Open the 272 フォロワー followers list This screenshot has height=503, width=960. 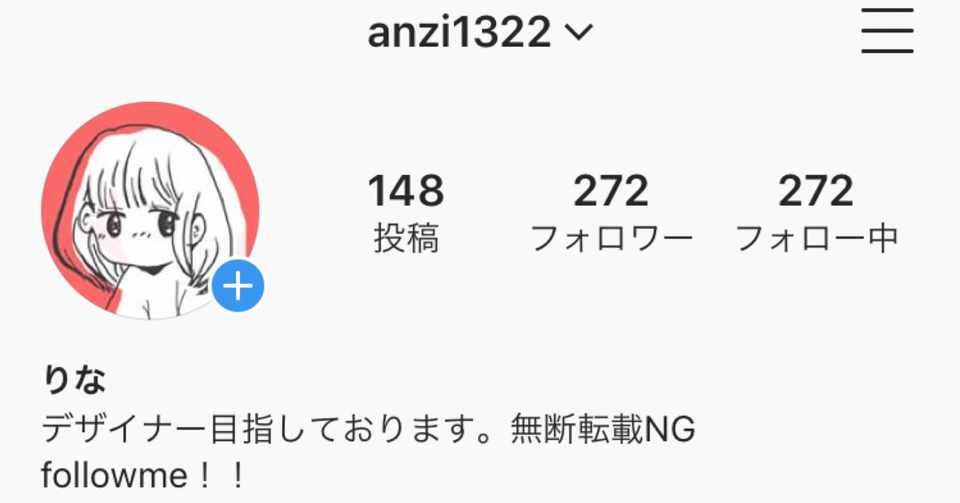pyautogui.click(x=611, y=212)
